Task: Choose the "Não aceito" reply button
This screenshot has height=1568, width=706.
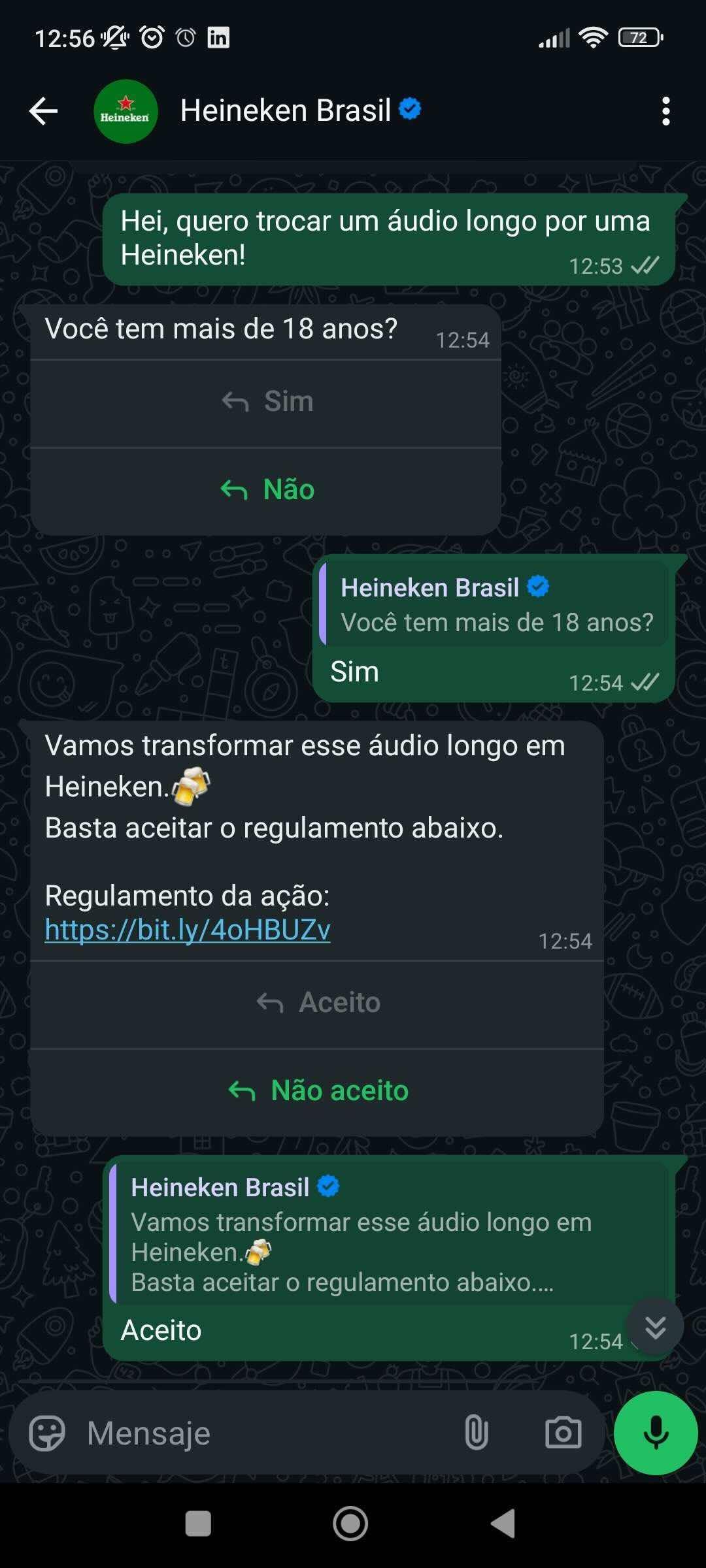Action: tap(318, 1090)
